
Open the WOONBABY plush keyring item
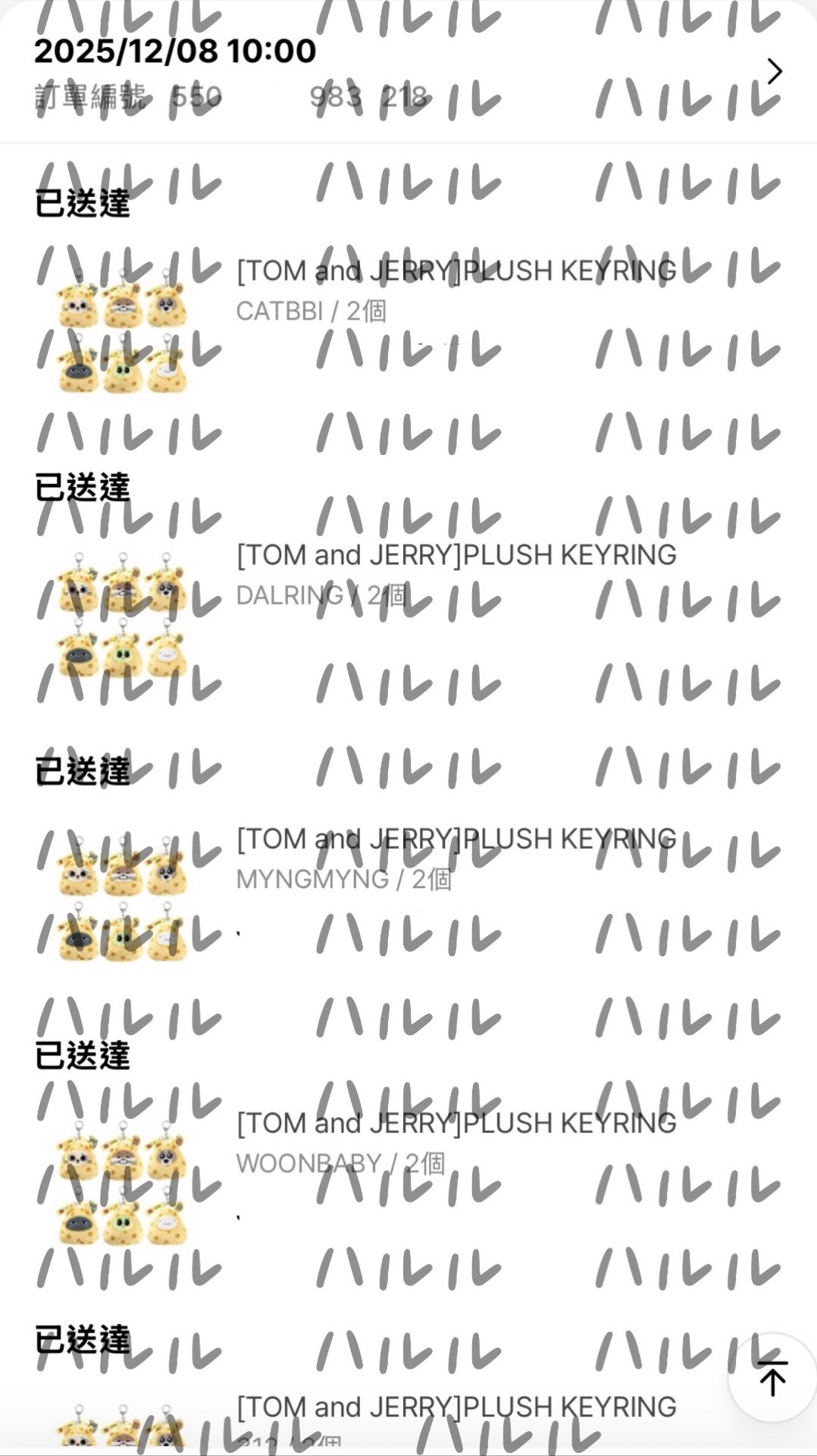tap(455, 1124)
